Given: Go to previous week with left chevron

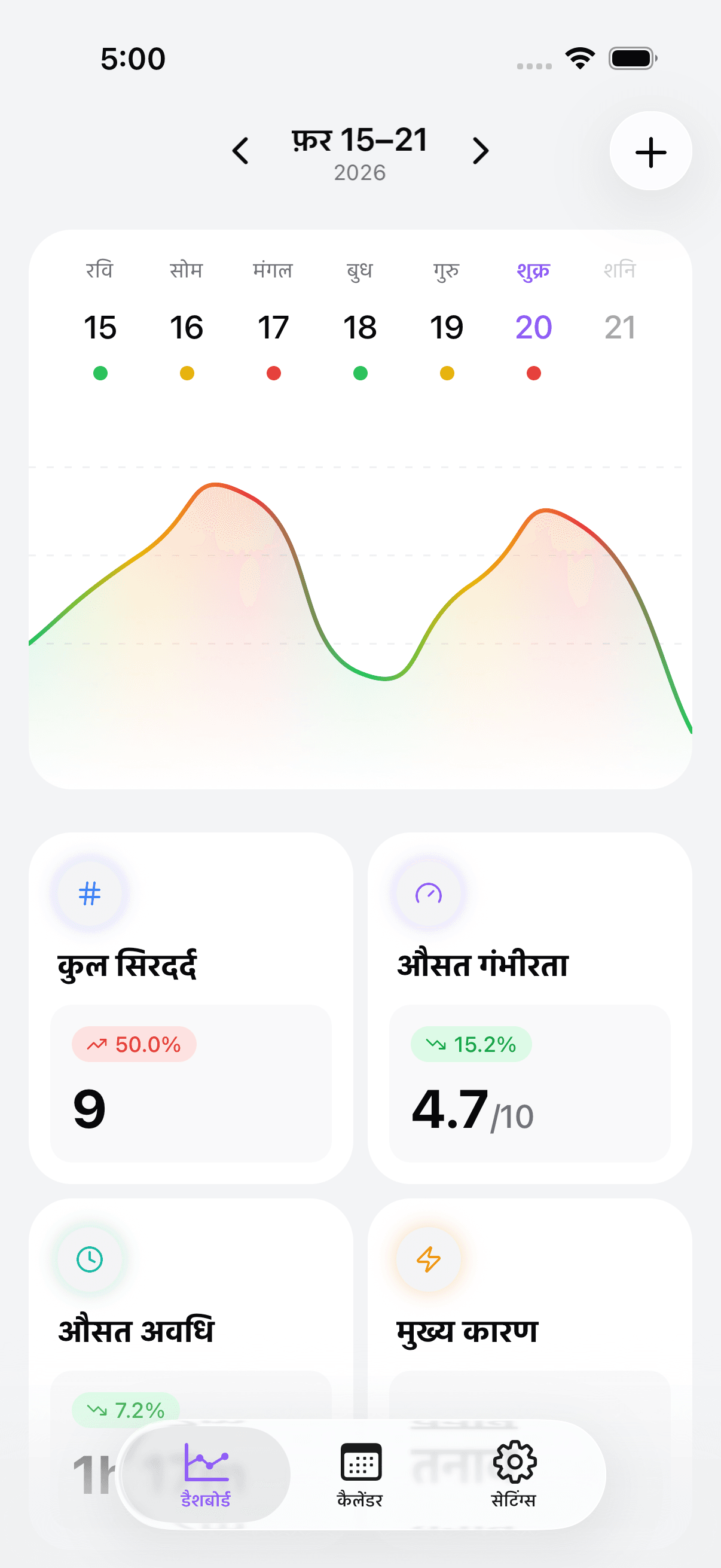Looking at the screenshot, I should coord(241,151).
